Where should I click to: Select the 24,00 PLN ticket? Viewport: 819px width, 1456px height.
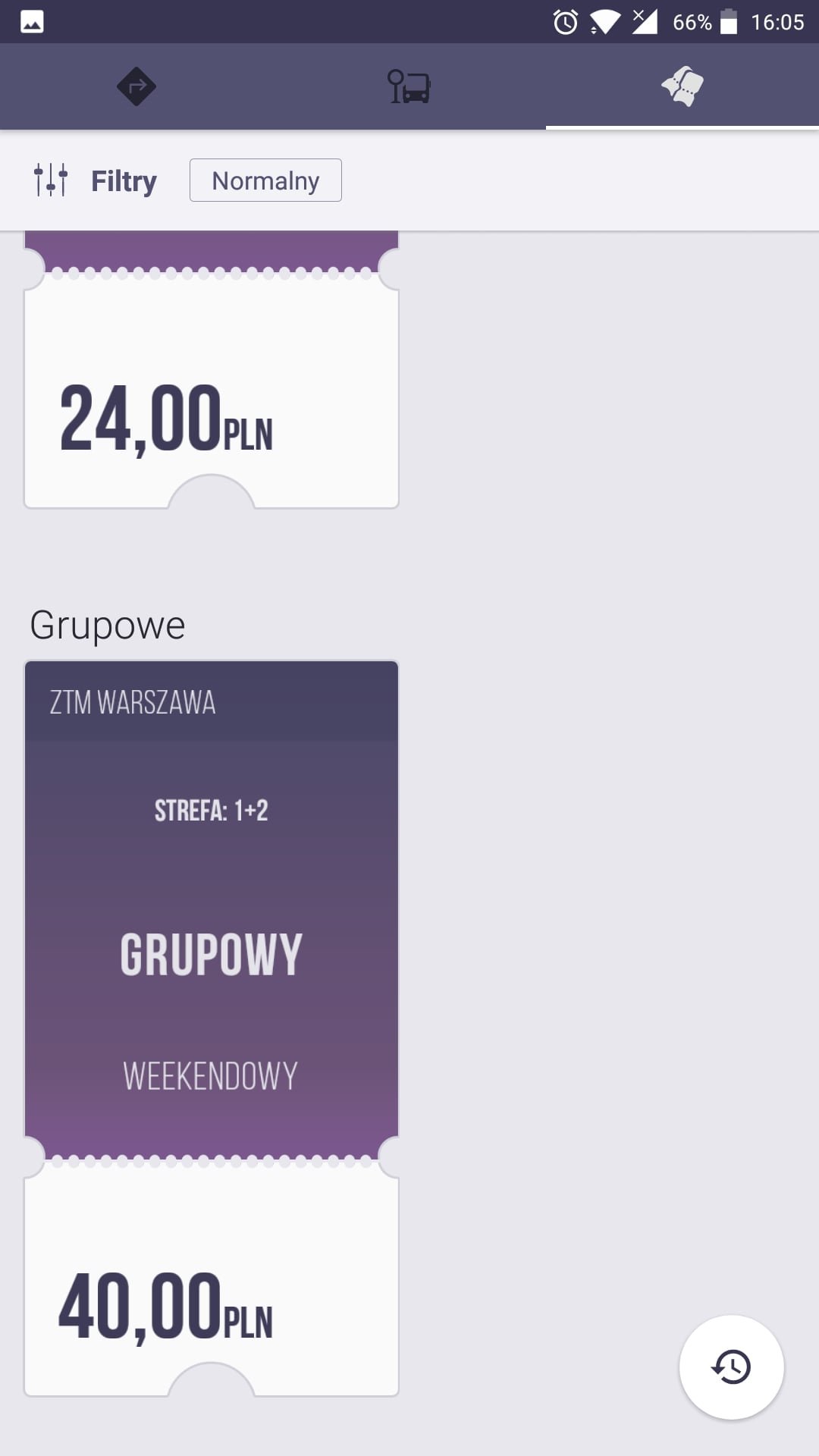pyautogui.click(x=212, y=370)
